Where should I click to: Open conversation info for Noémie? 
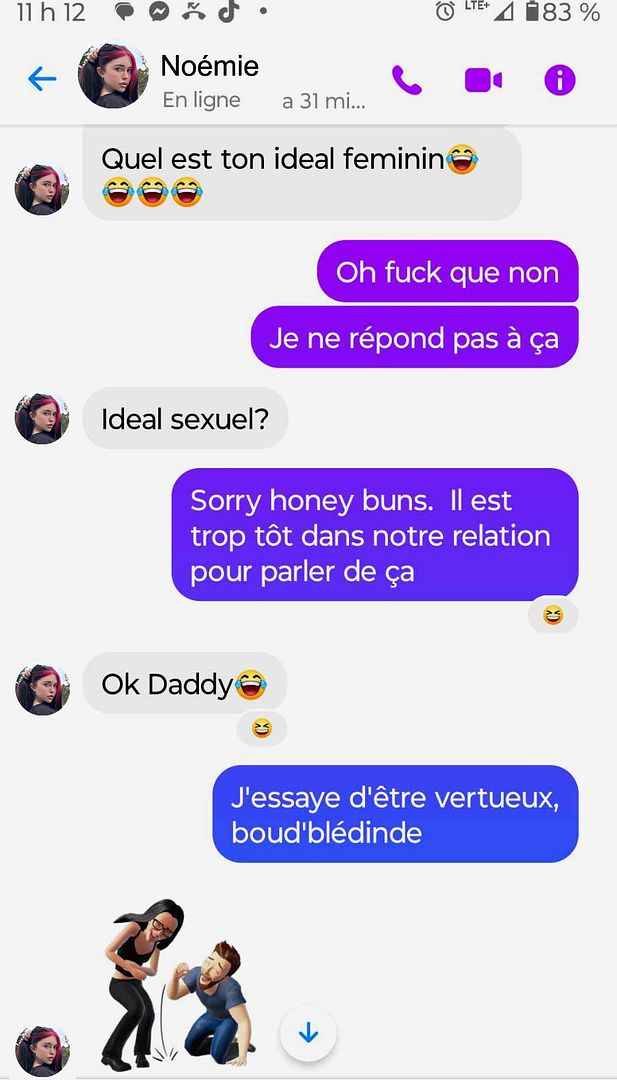[x=560, y=79]
